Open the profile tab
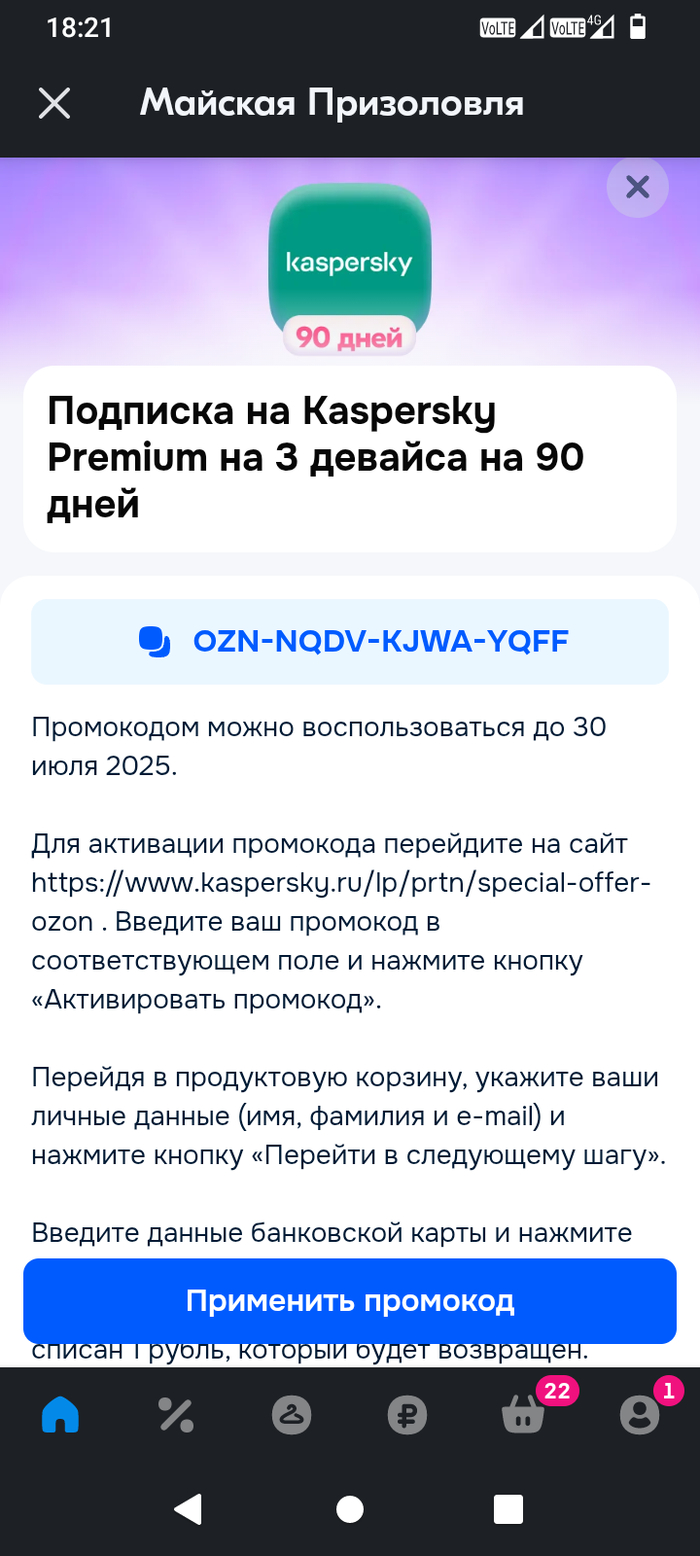The width and height of the screenshot is (700, 1556). (640, 1415)
